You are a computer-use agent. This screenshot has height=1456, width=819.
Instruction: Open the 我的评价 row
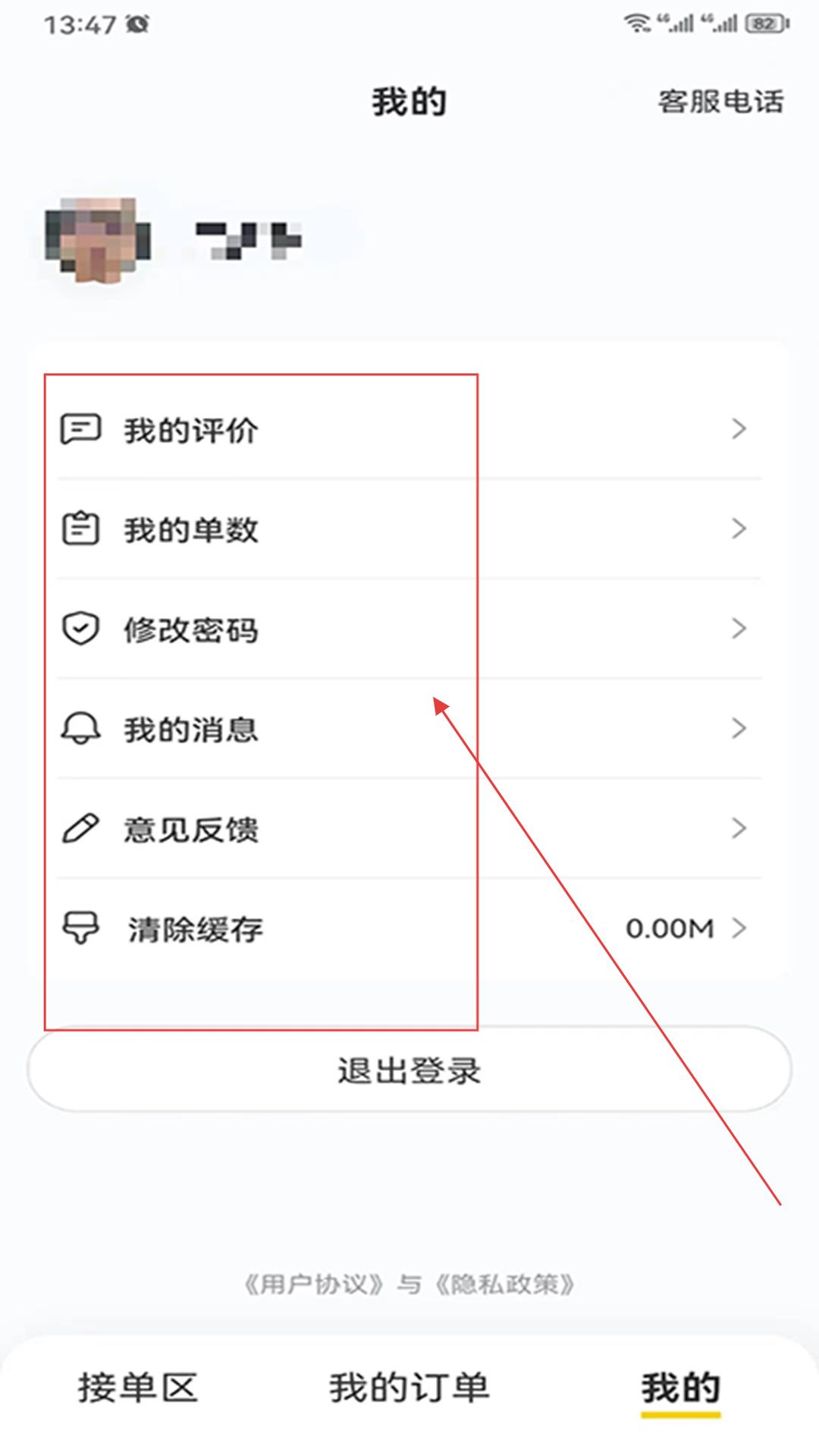tap(409, 429)
